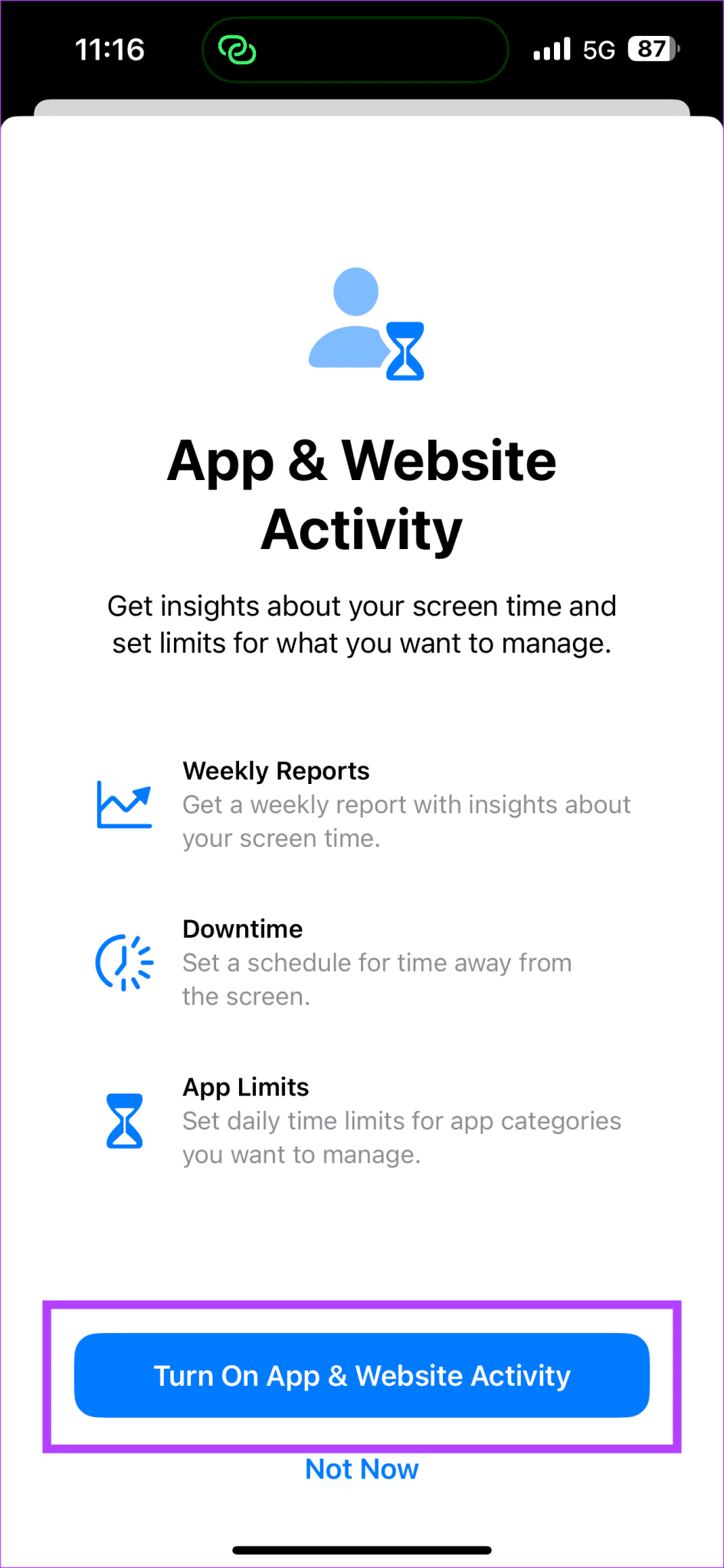724x1568 pixels.
Task: Tap the App Limits heading
Action: (x=244, y=1086)
